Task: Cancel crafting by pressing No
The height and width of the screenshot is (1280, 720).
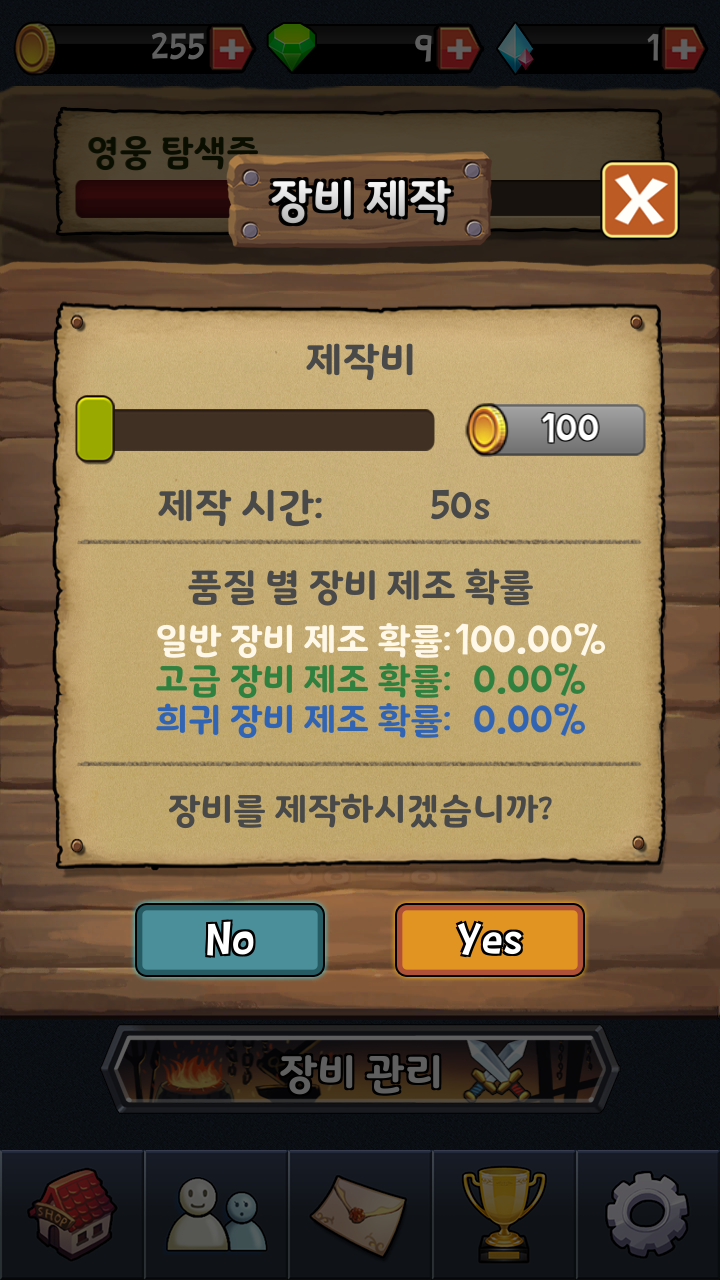Action: 229,940
